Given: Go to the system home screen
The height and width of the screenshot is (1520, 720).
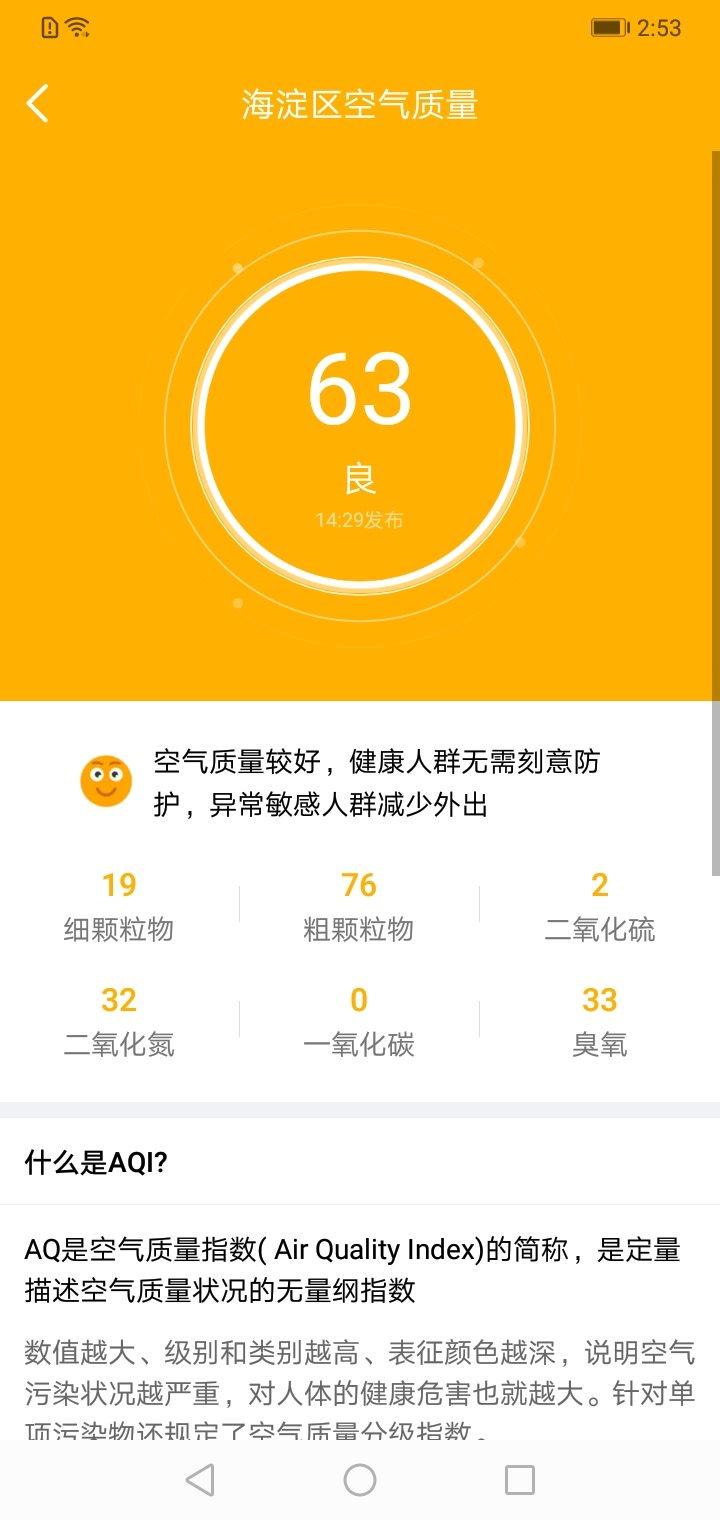Looking at the screenshot, I should [x=360, y=1479].
